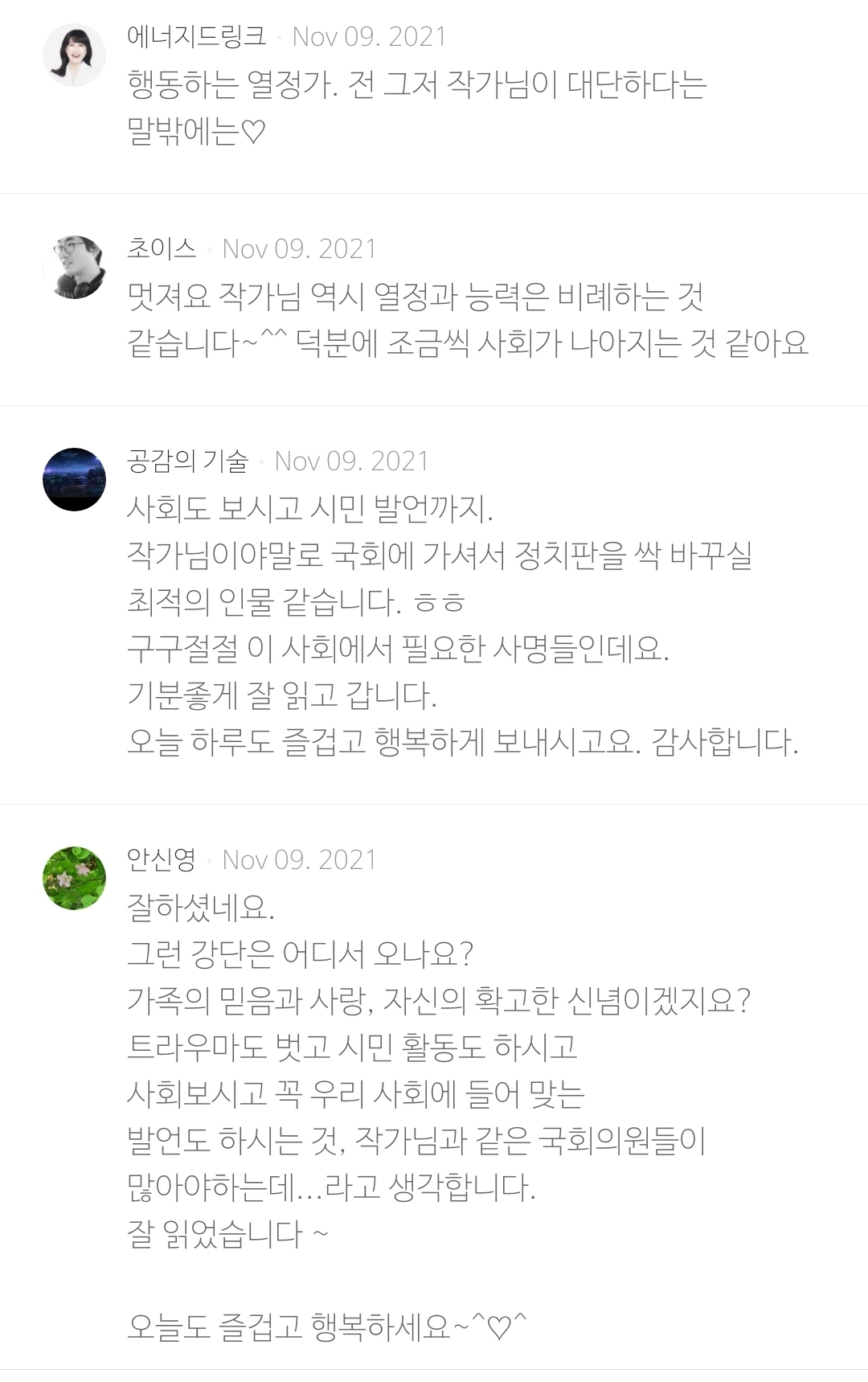Tap the username 안신영
Image resolution: width=868 pixels, height=1382 pixels.
[x=162, y=859]
